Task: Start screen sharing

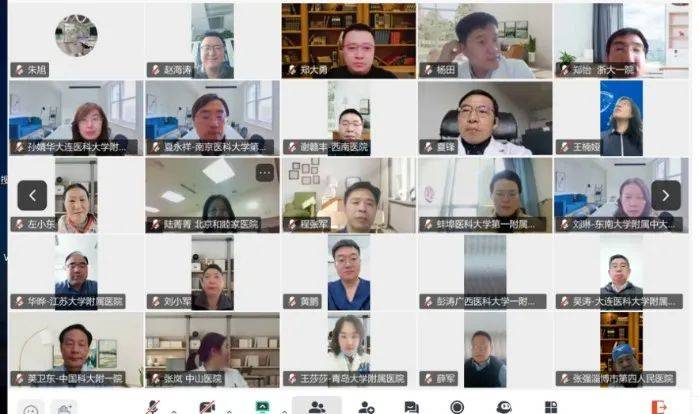Action: 262,406
